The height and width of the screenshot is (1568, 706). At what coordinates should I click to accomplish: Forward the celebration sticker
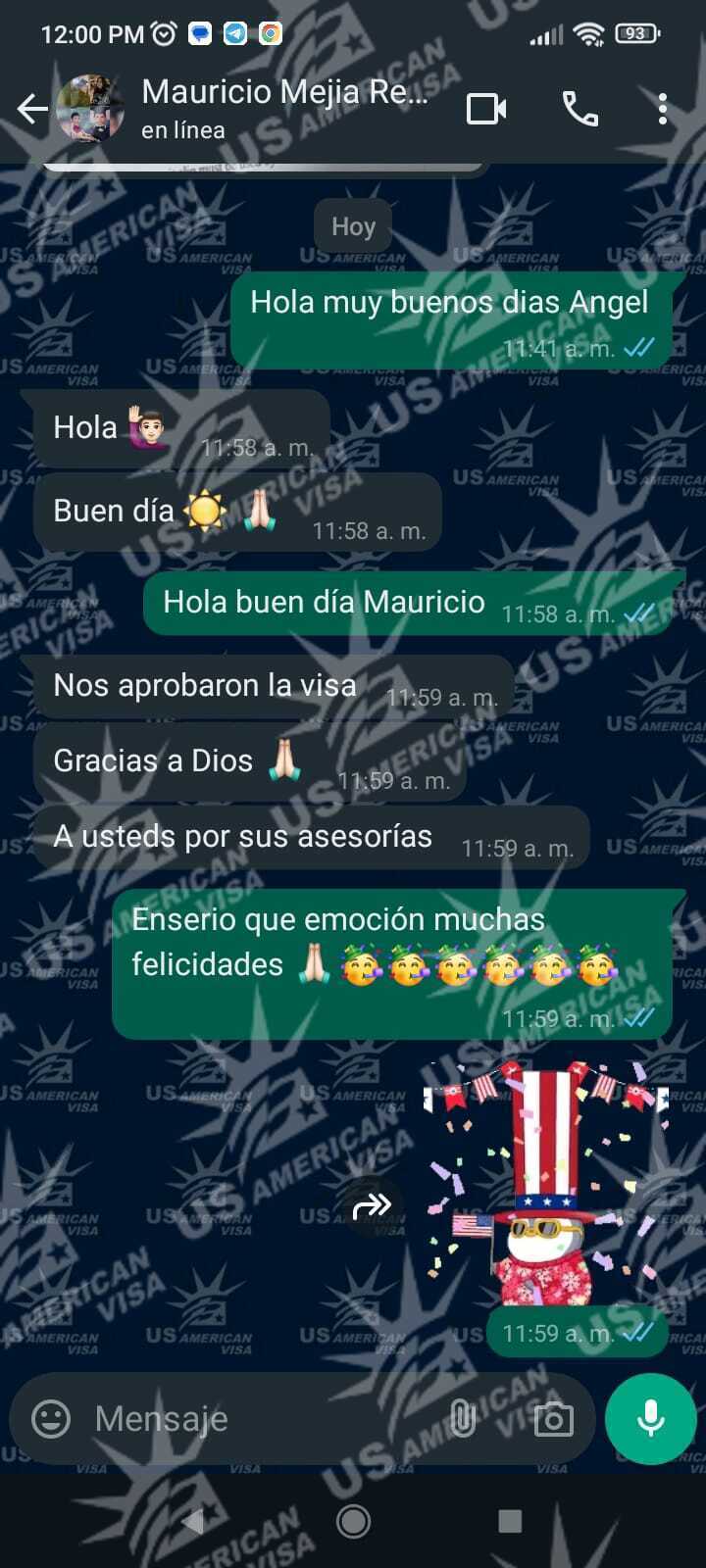(x=372, y=1206)
